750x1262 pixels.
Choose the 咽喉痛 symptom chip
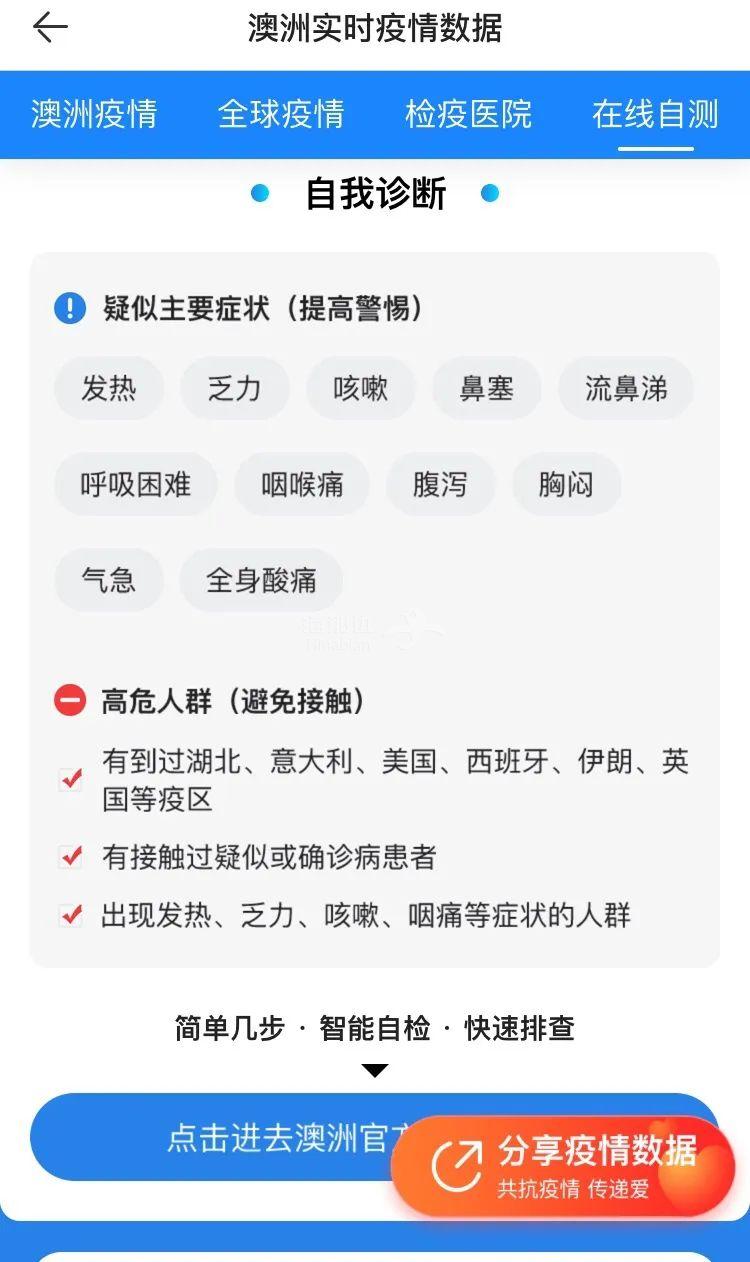point(302,484)
